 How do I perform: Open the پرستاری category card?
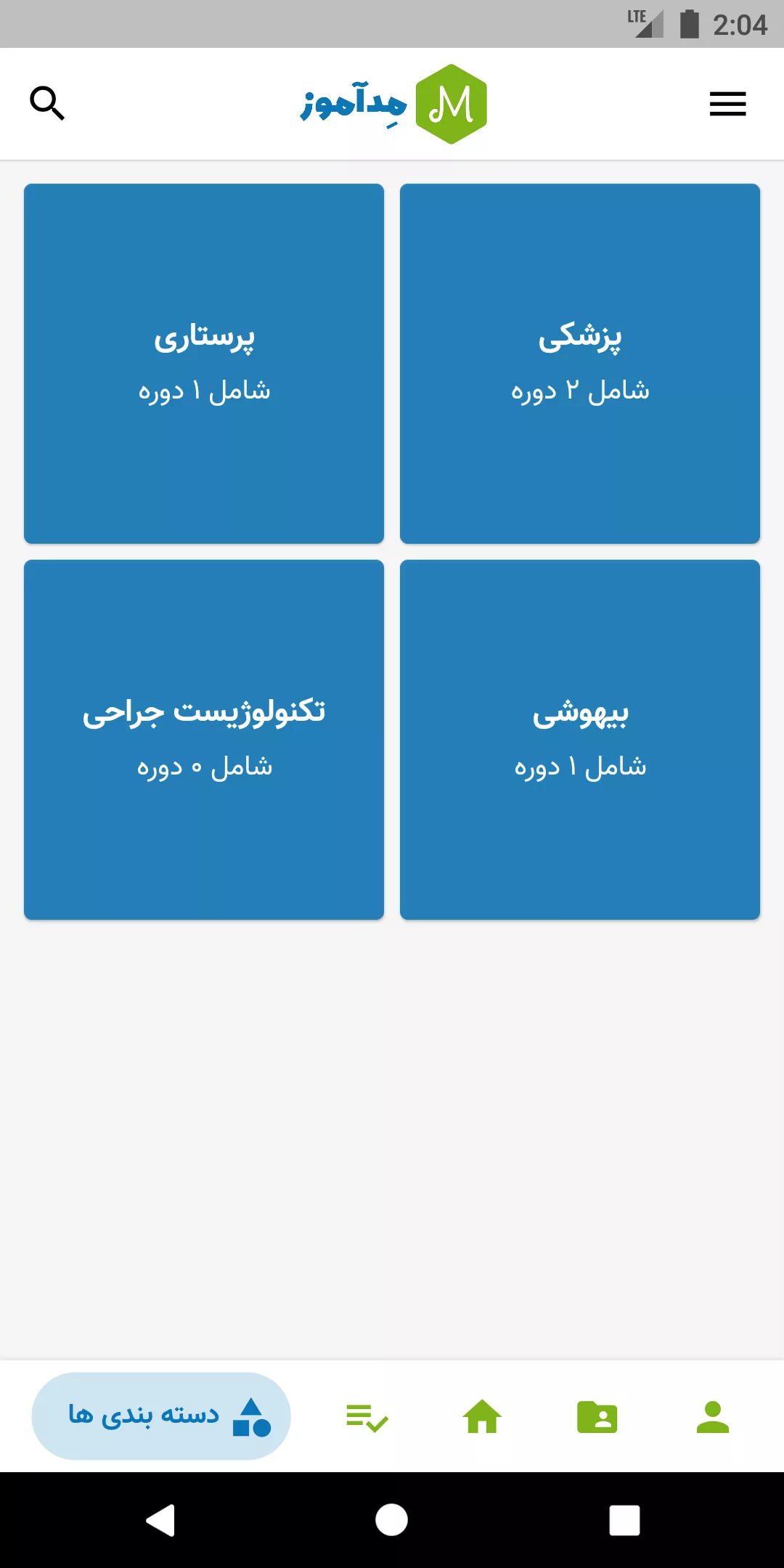click(204, 363)
